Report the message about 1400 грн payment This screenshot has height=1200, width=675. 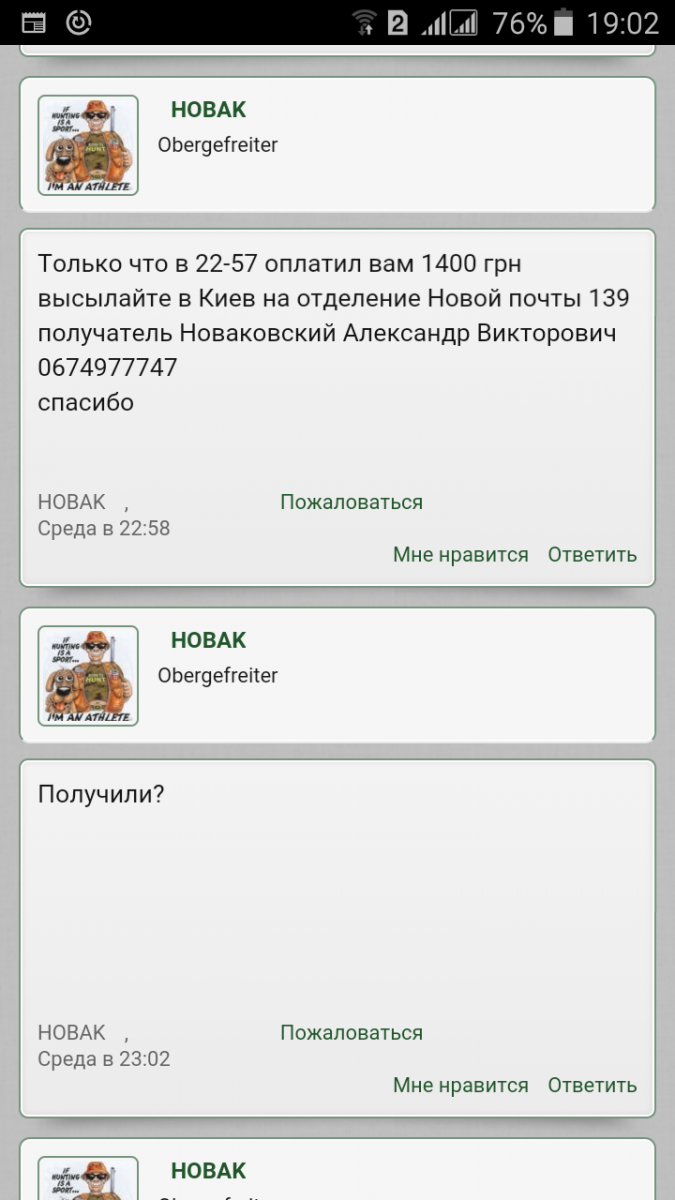tap(351, 502)
